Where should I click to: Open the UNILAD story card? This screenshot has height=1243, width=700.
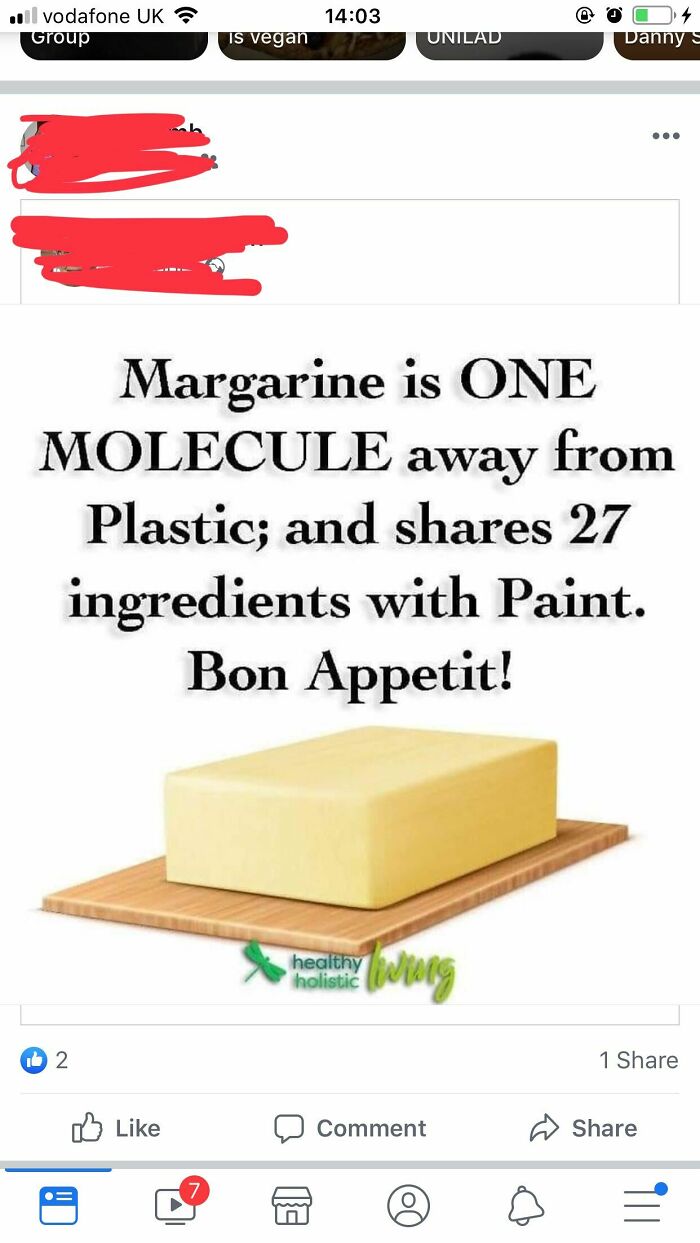pyautogui.click(x=509, y=42)
